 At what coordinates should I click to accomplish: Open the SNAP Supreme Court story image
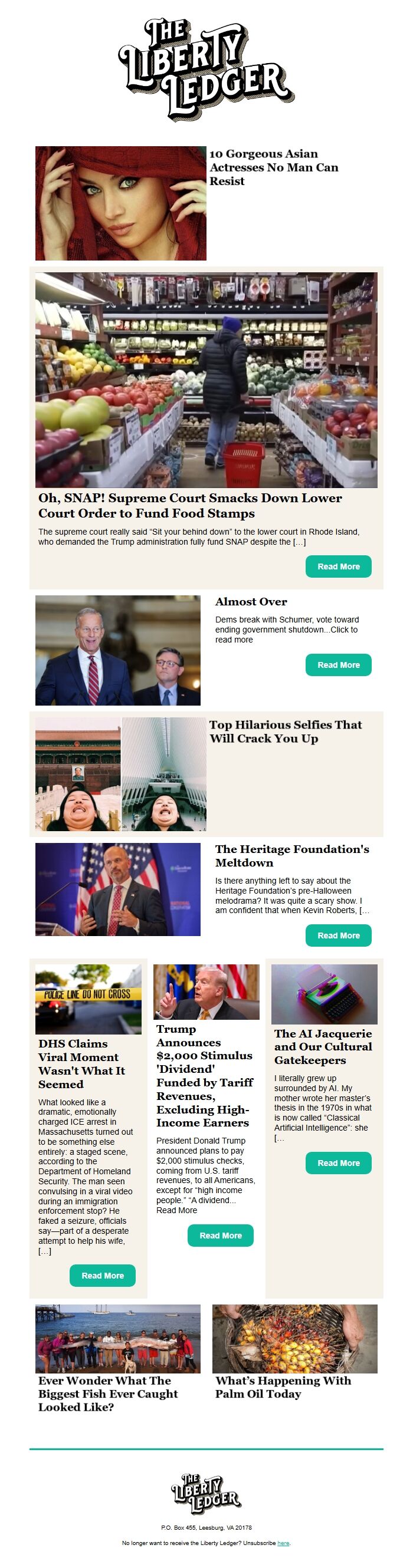(x=206, y=379)
